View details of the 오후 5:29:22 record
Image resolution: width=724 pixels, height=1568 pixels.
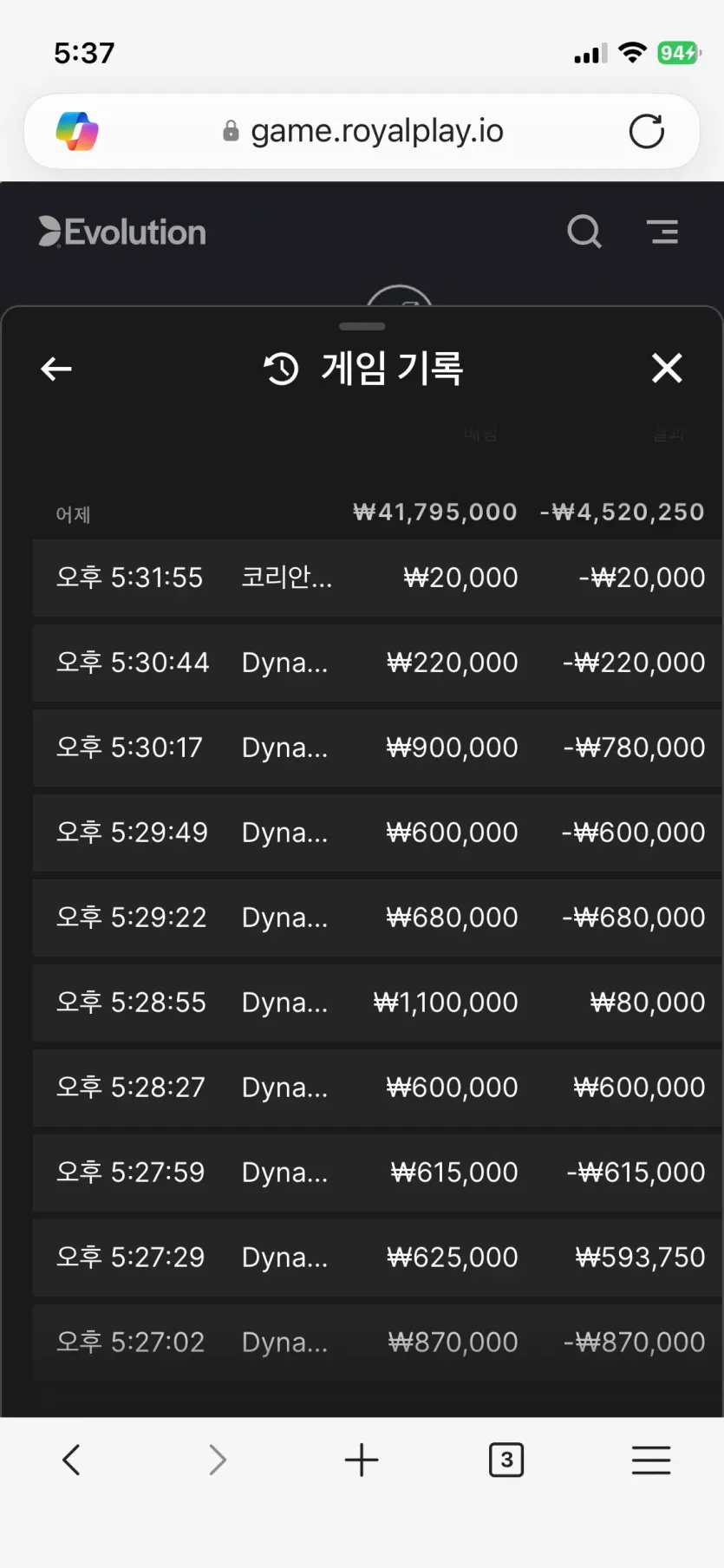pos(377,918)
